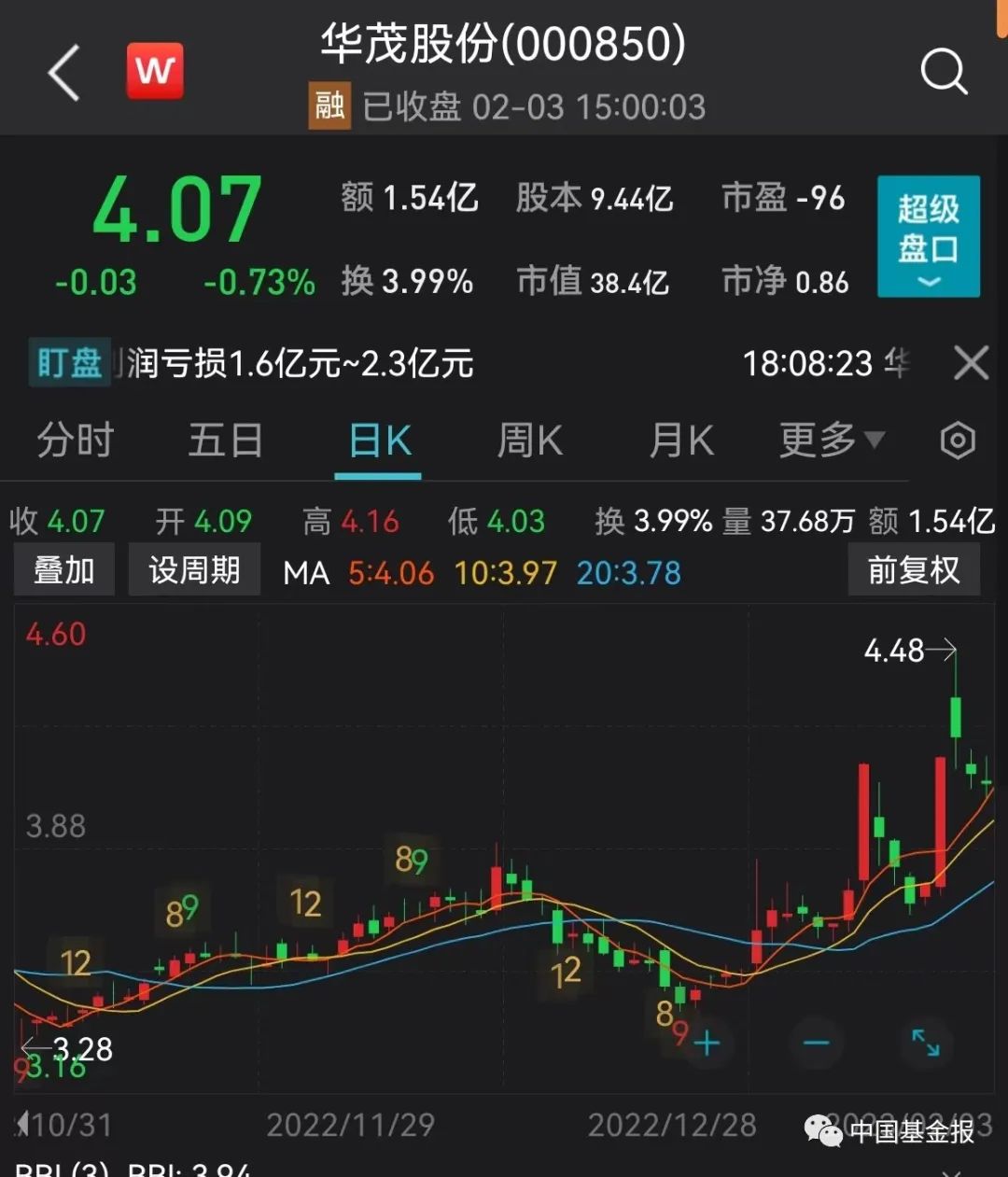Select the Wind app logo icon
1008x1177 pixels.
(155, 70)
